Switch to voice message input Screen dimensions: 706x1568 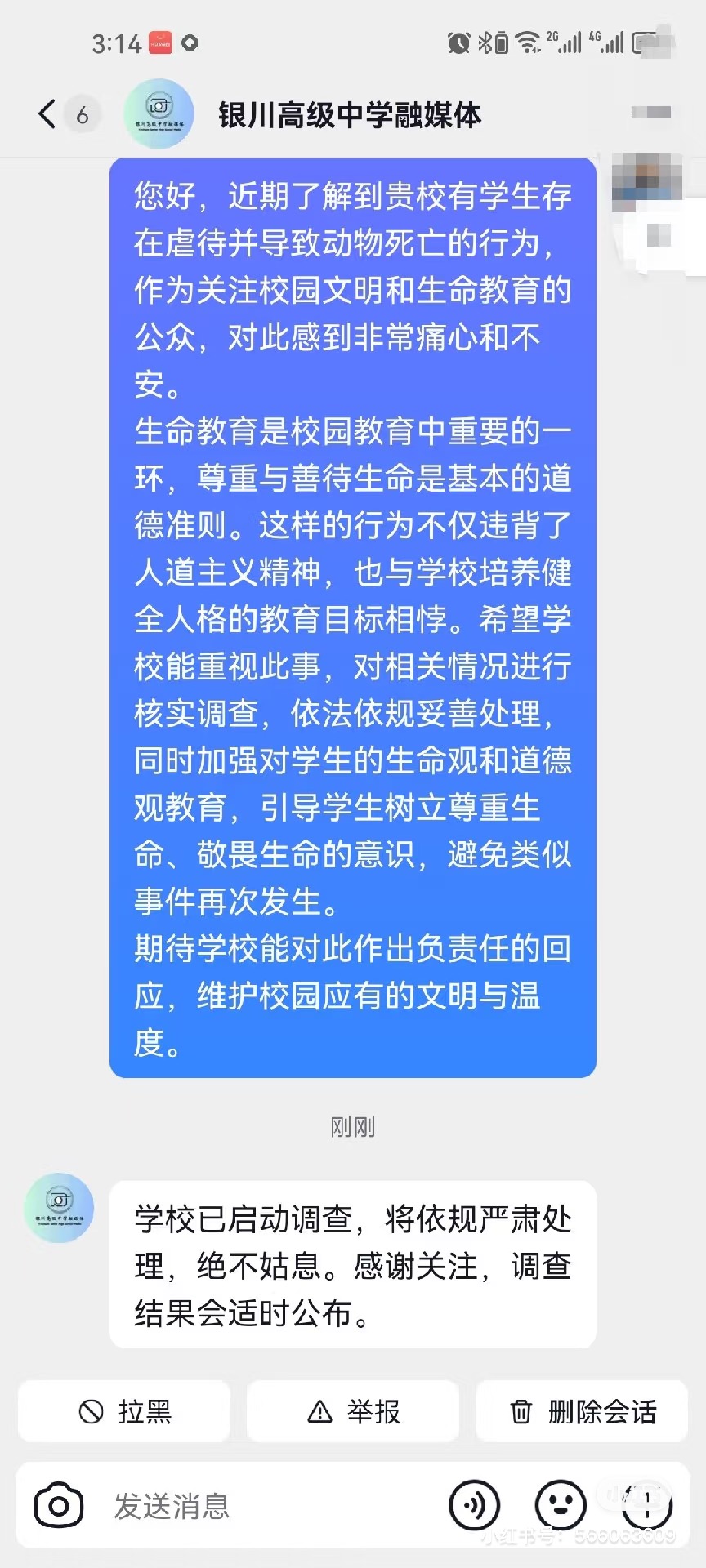click(x=475, y=1505)
